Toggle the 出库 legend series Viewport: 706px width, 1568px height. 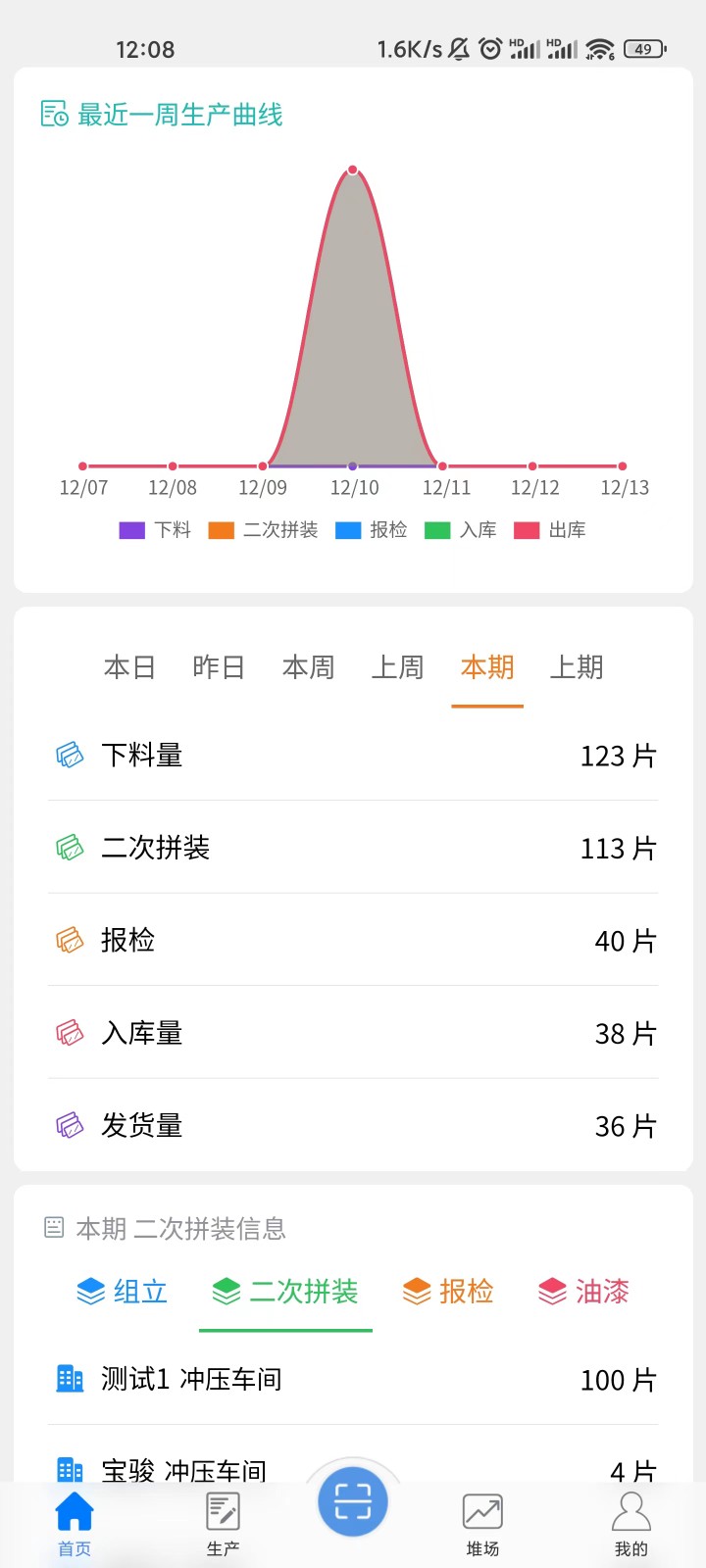pos(550,530)
